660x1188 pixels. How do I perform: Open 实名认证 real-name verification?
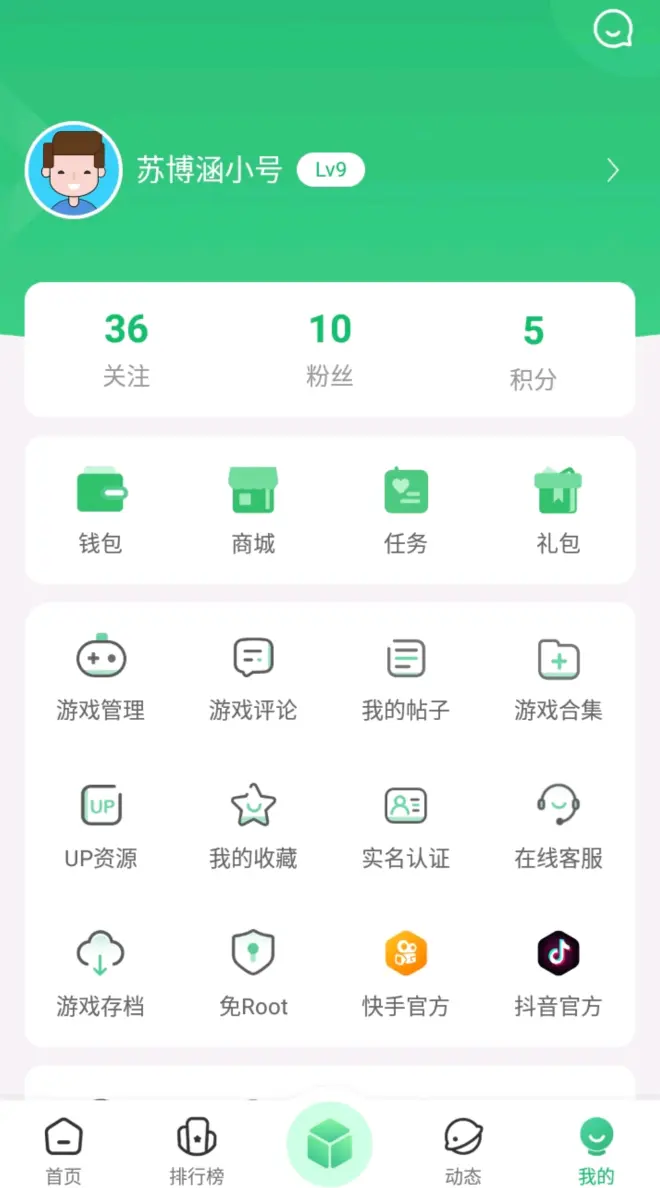pos(405,825)
